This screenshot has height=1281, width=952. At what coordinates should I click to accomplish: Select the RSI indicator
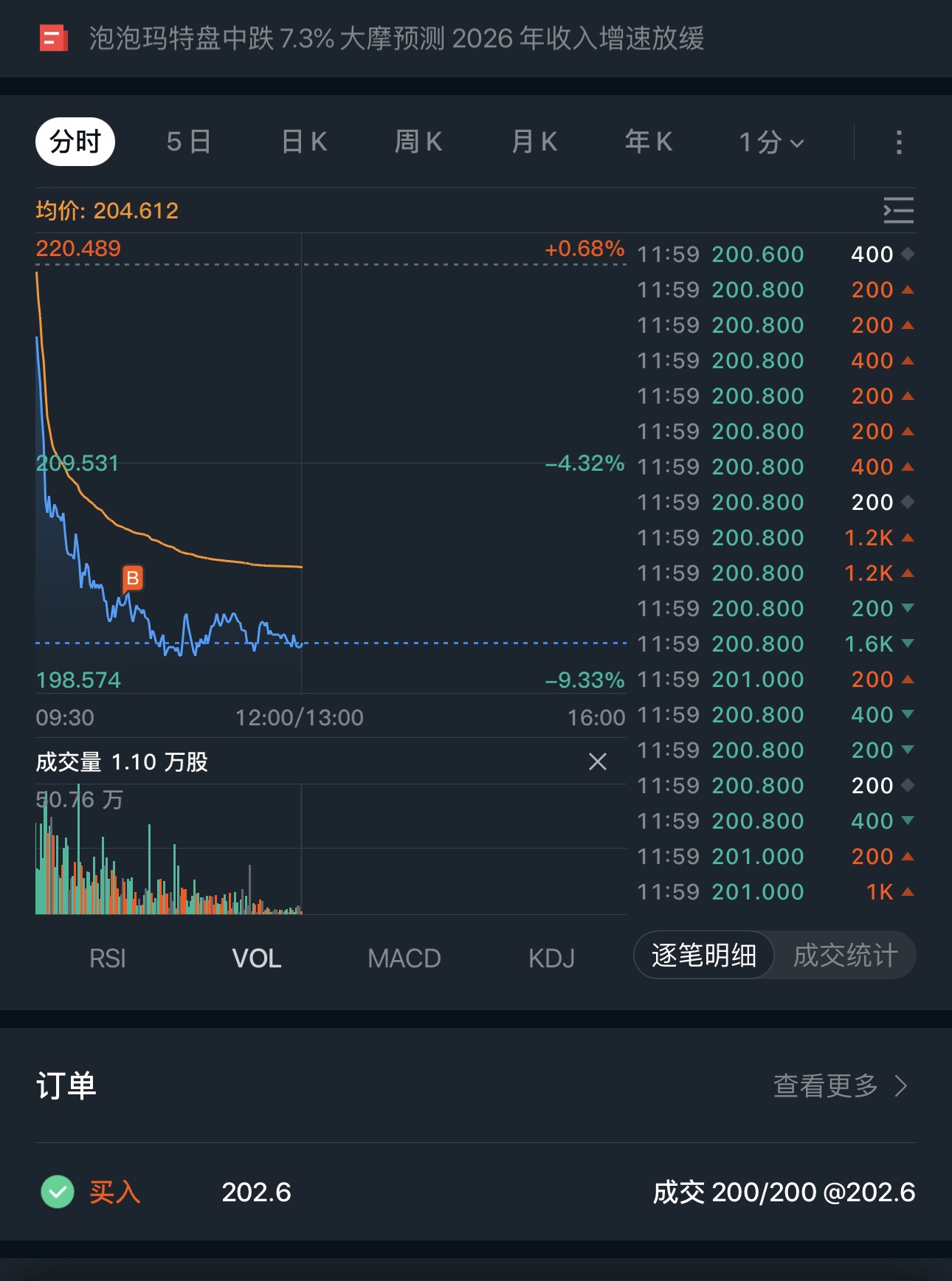point(108,959)
